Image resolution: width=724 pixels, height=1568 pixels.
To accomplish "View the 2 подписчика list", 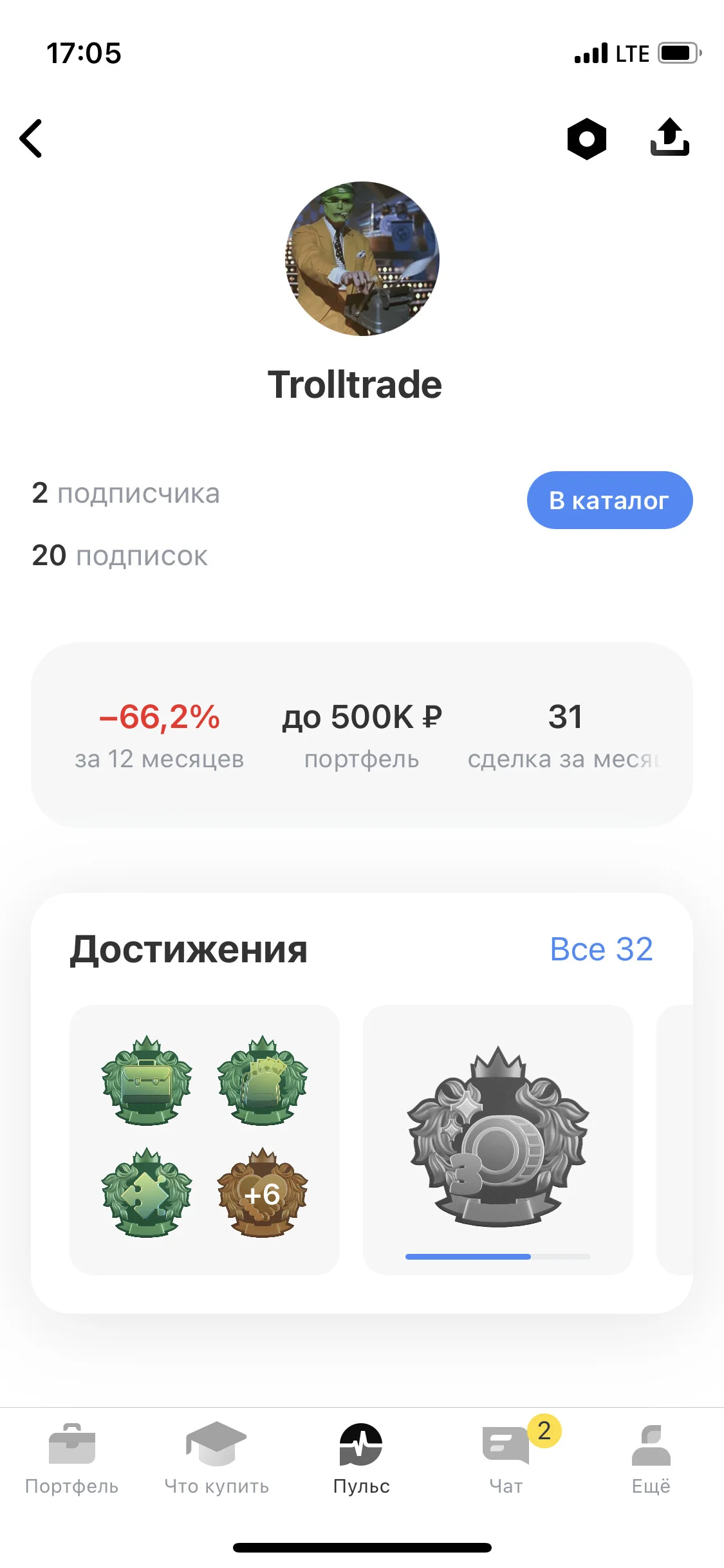I will [x=125, y=493].
